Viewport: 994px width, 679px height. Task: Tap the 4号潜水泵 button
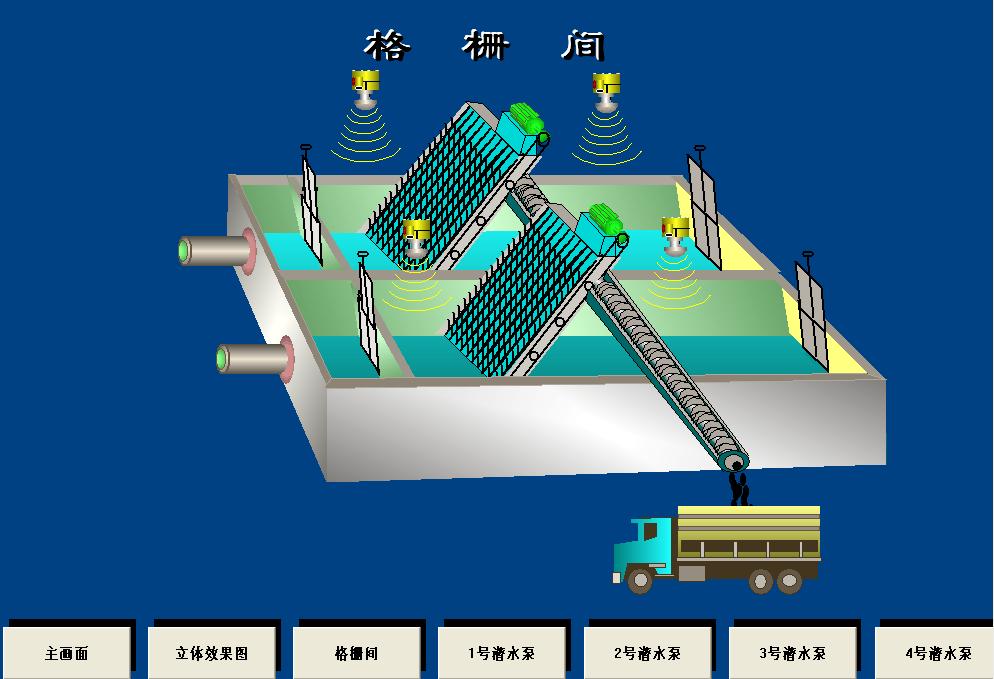coord(937,653)
